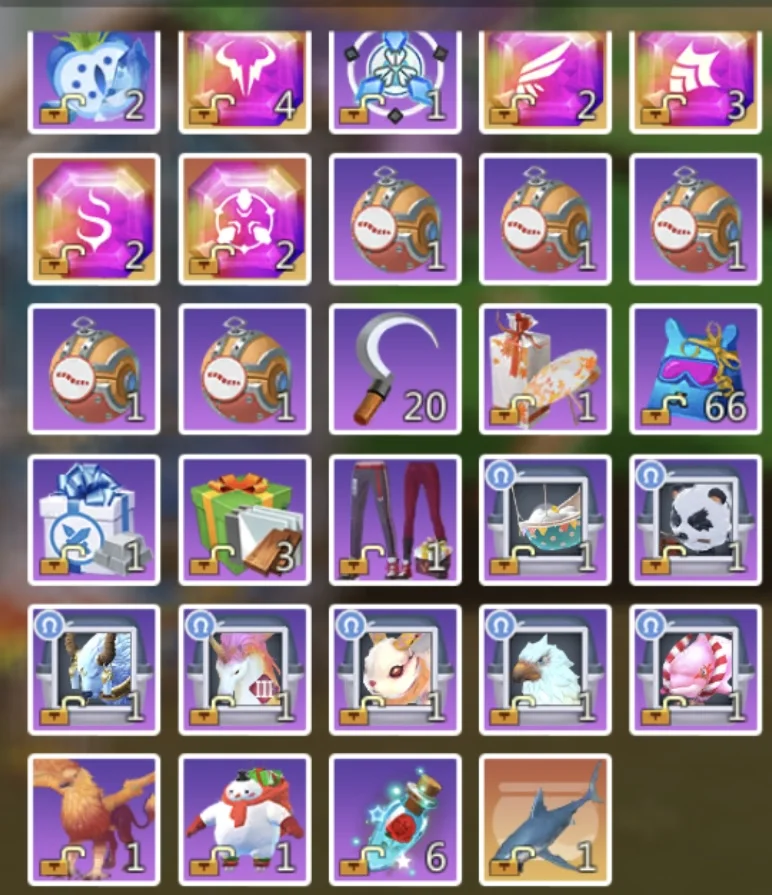Select the pink gem with S symbol
Screen dimensions: 772x895
[94, 219]
